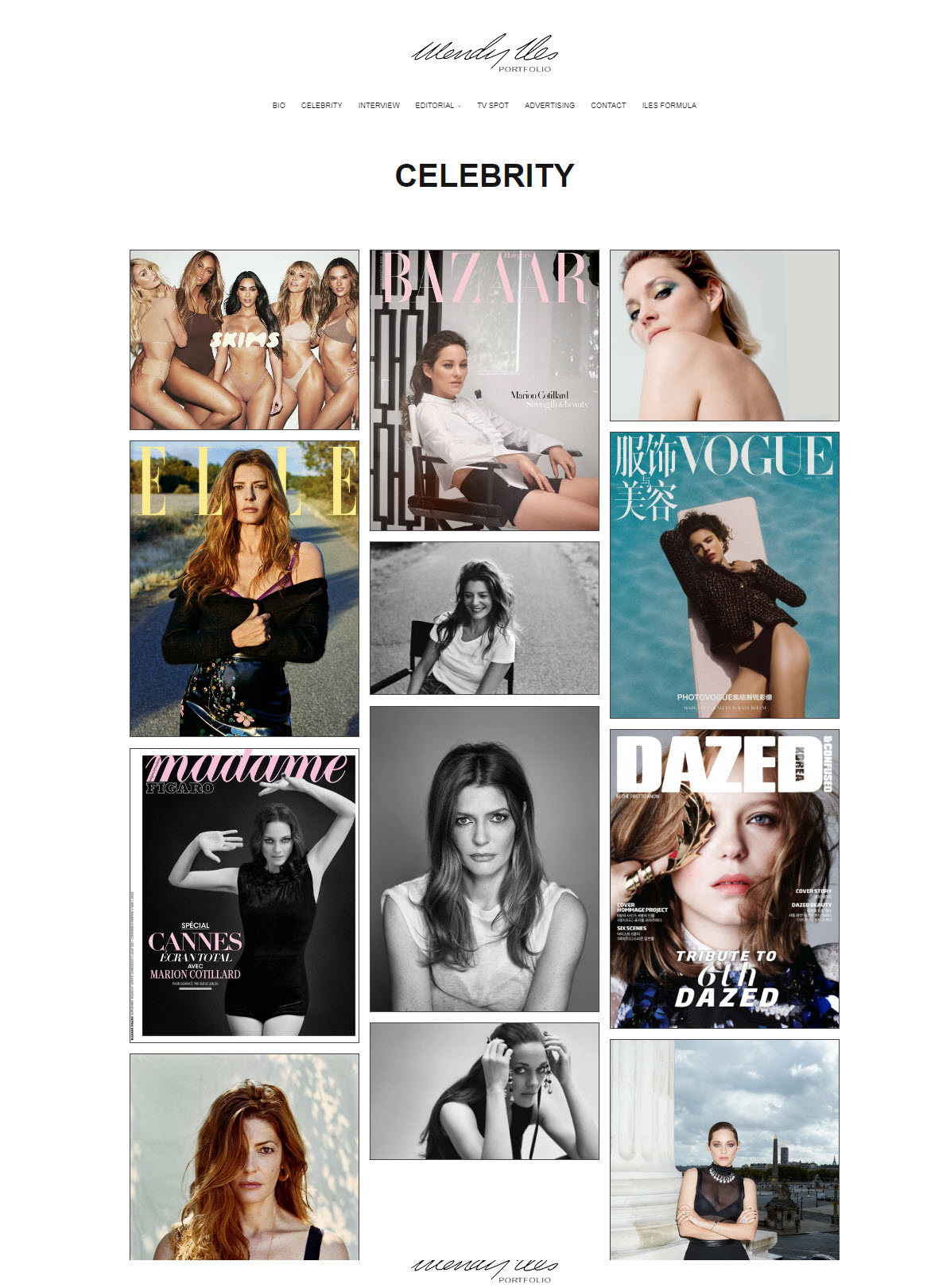Go to the Advertising page

[x=549, y=105]
